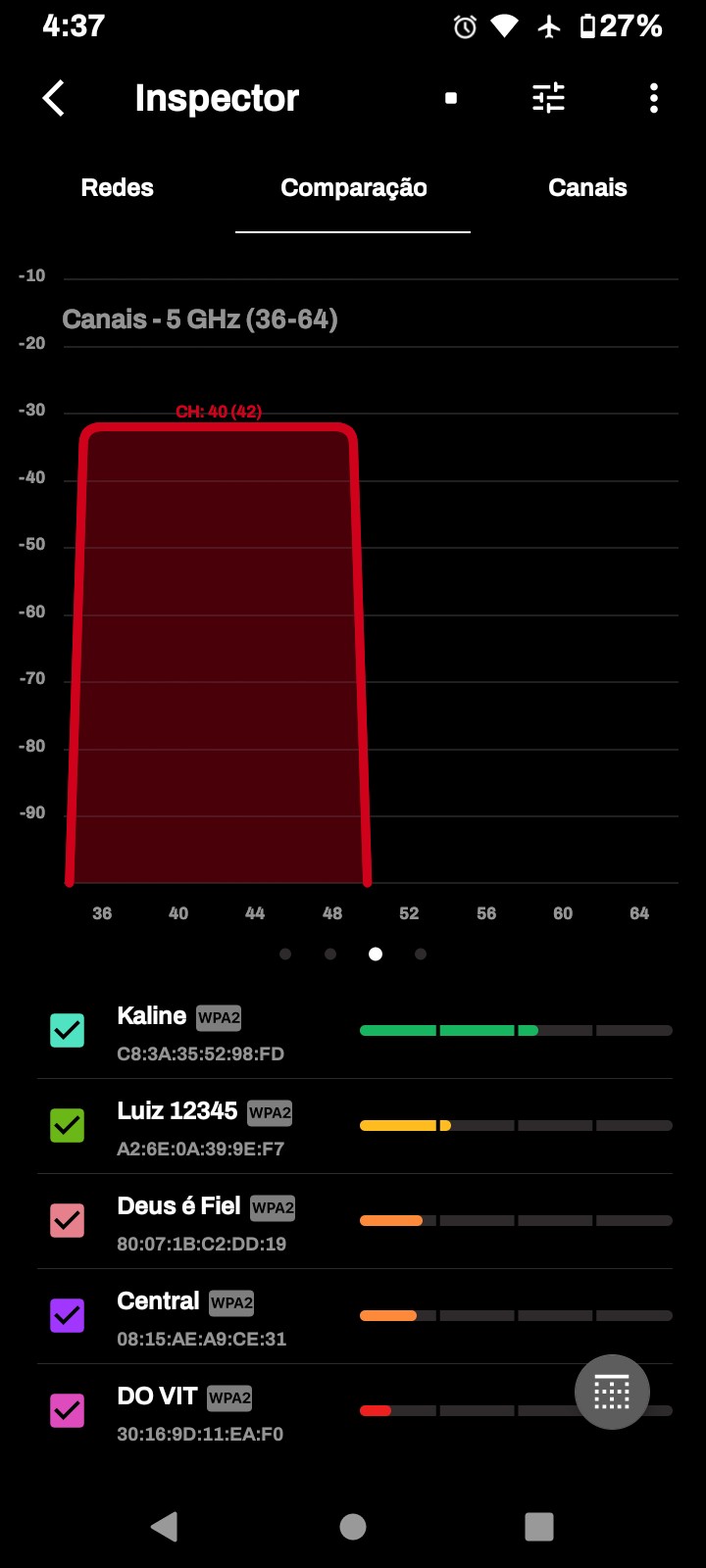Tap the system home button
The width and height of the screenshot is (706, 1568).
(x=353, y=1527)
